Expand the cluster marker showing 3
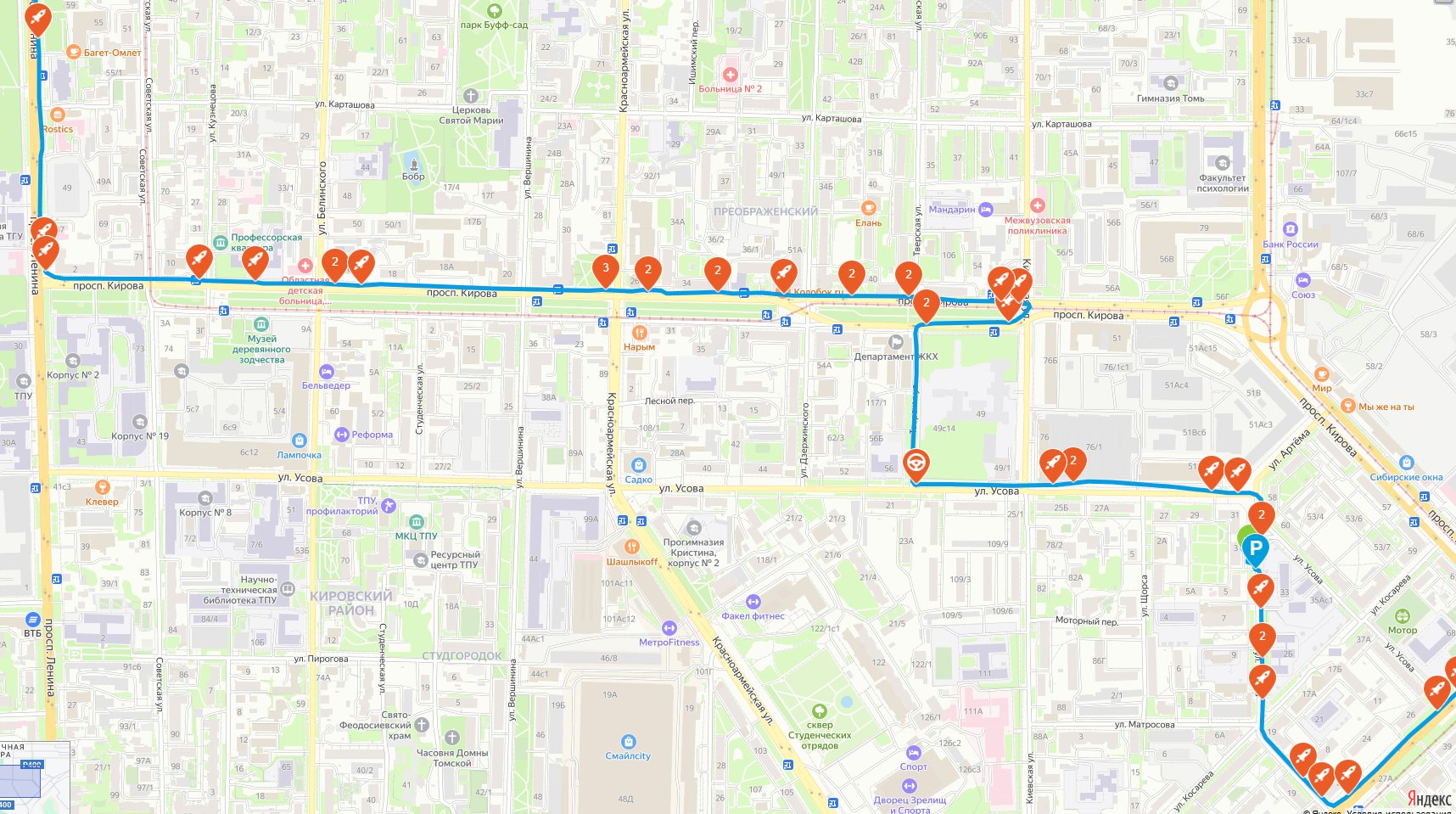This screenshot has height=814, width=1456. tap(605, 269)
